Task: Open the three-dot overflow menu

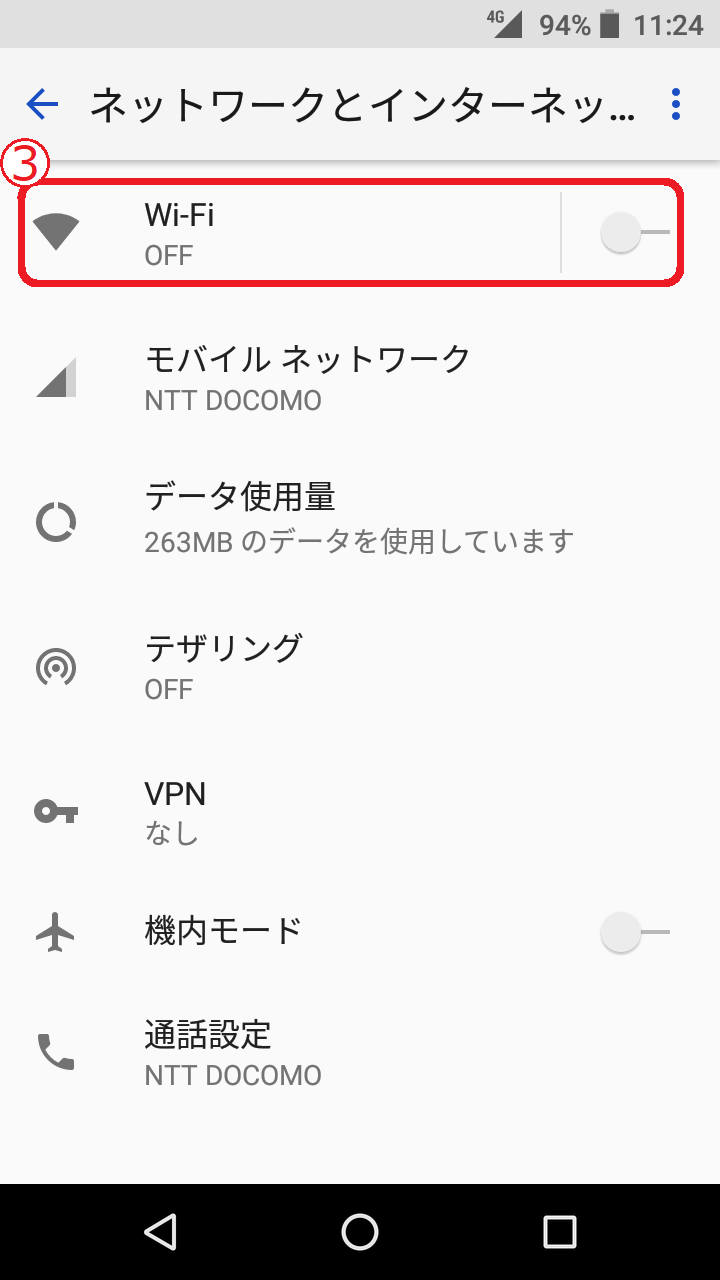Action: coord(676,103)
